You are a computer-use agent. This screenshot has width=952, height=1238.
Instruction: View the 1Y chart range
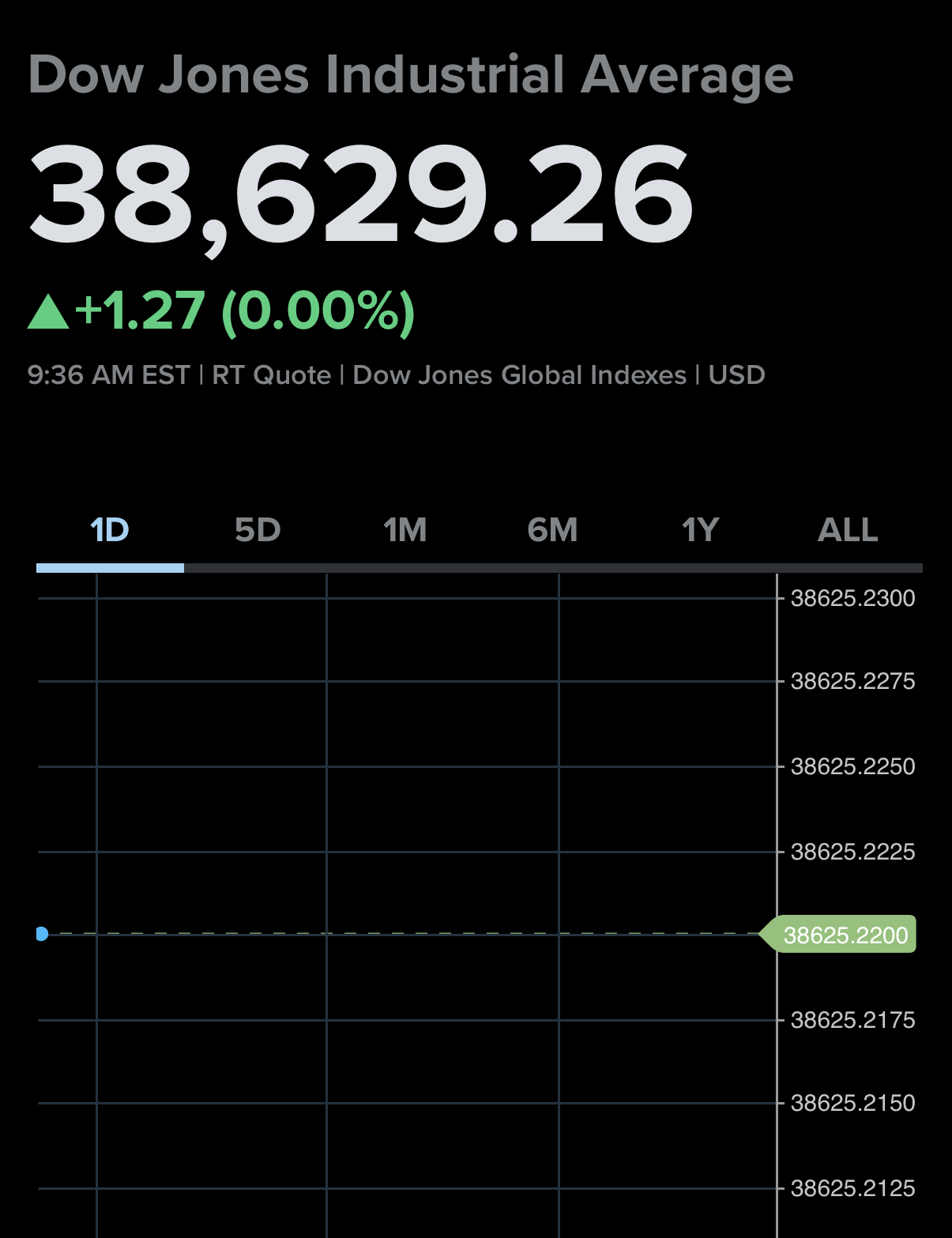pos(700,530)
